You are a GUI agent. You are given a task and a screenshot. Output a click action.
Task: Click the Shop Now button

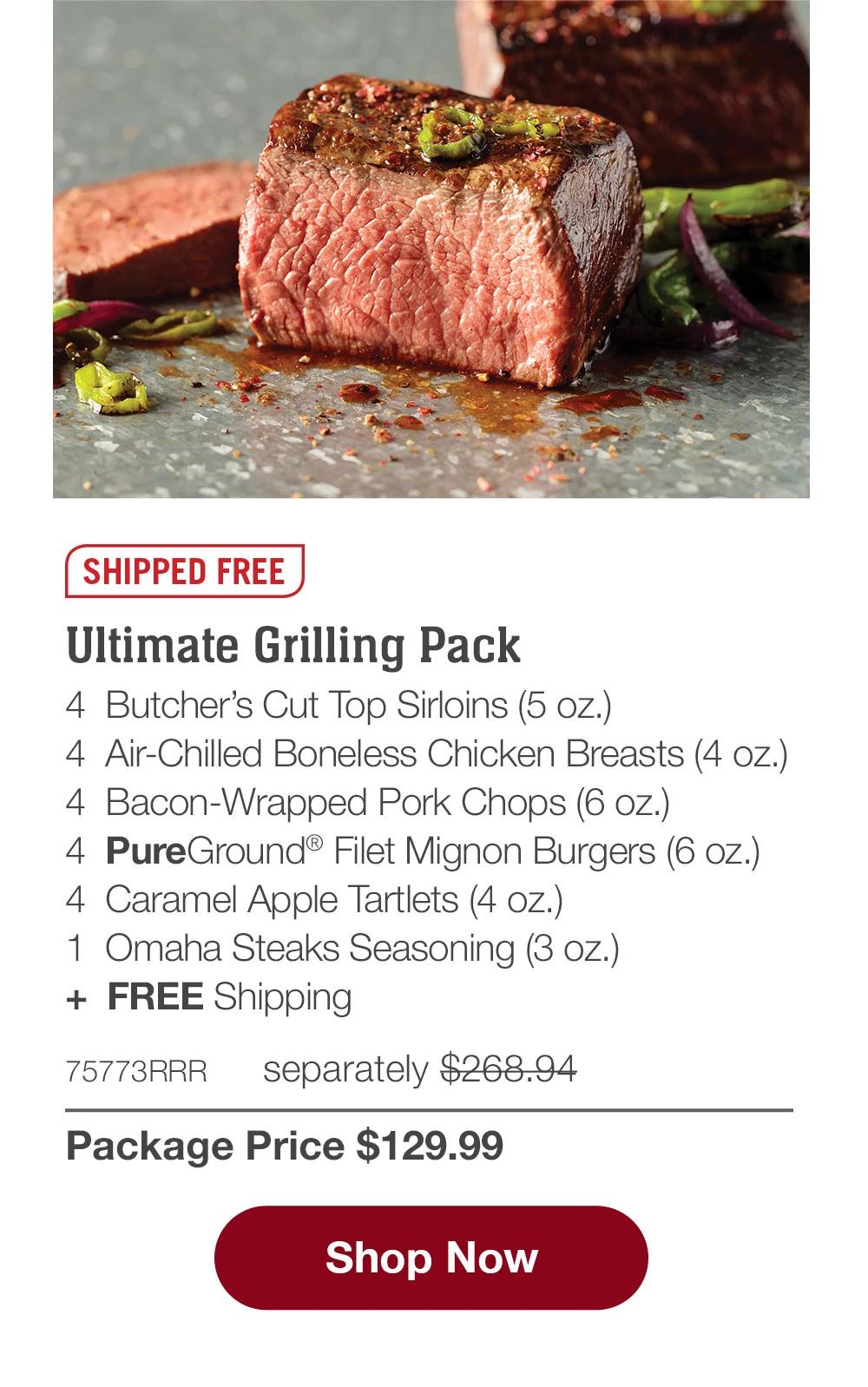point(434,1258)
